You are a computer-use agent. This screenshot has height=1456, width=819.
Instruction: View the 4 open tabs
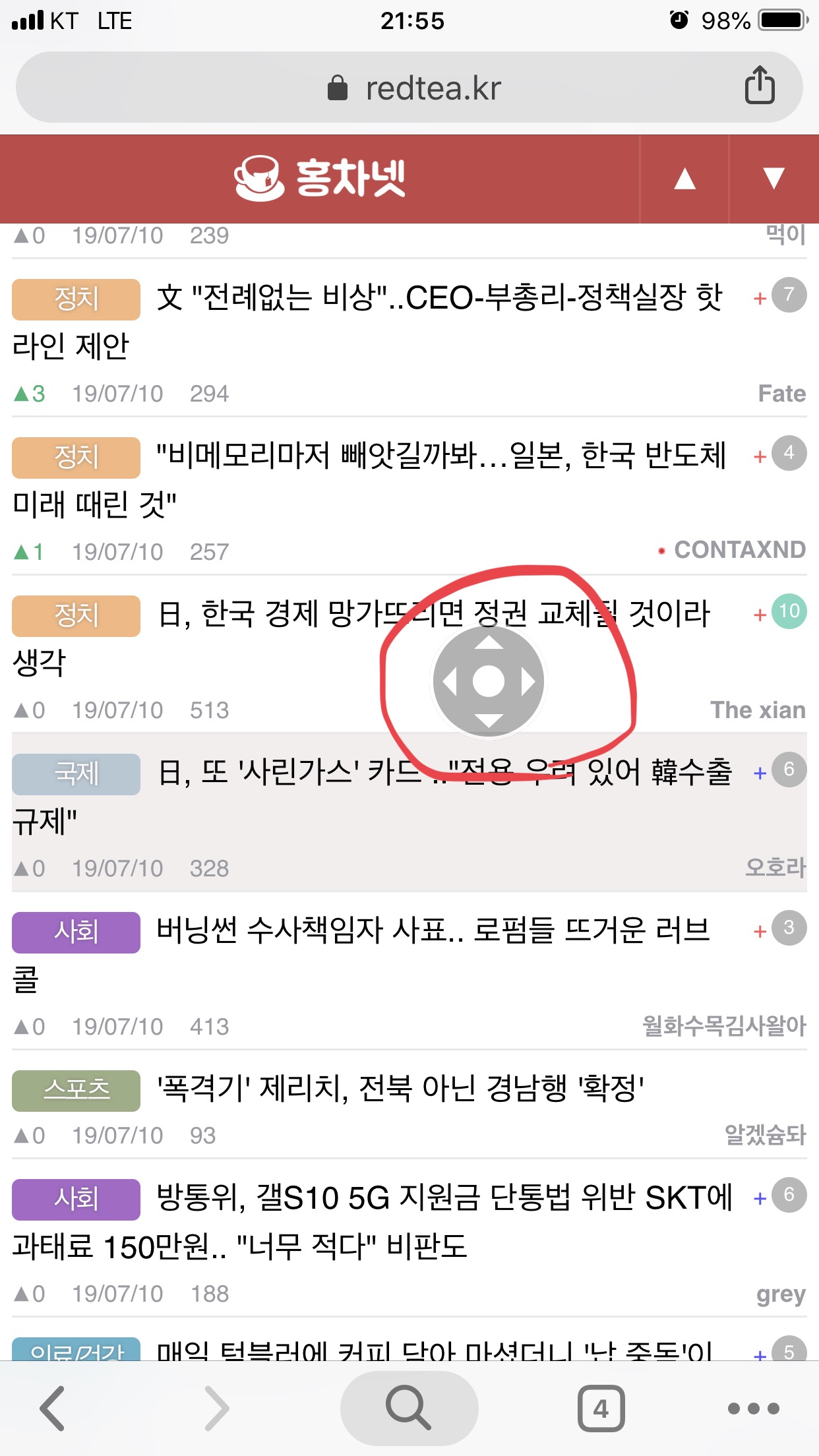[x=601, y=1409]
